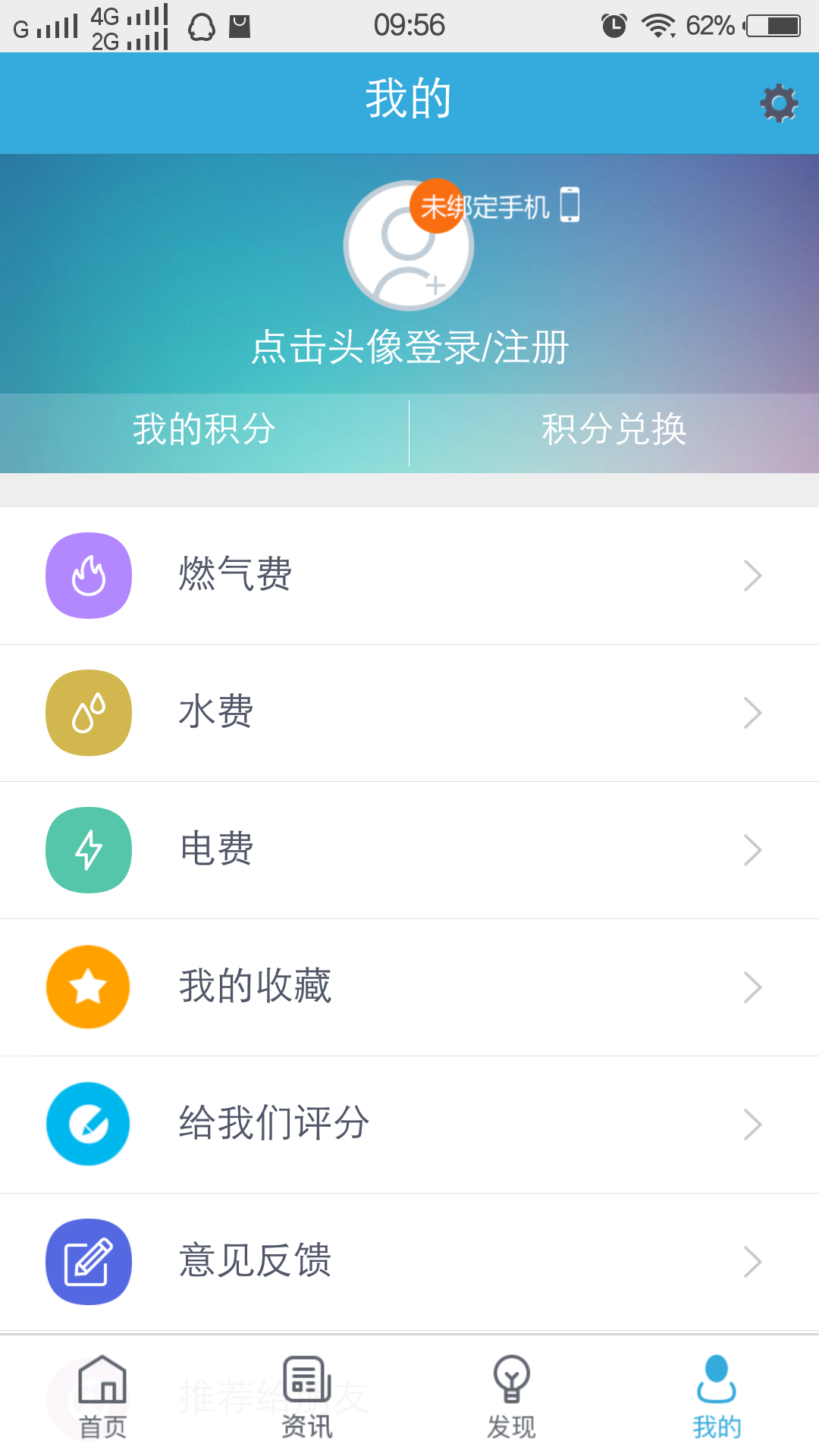819x1456 pixels.
Task: Click the feedback edit icon
Action: coord(88,1261)
